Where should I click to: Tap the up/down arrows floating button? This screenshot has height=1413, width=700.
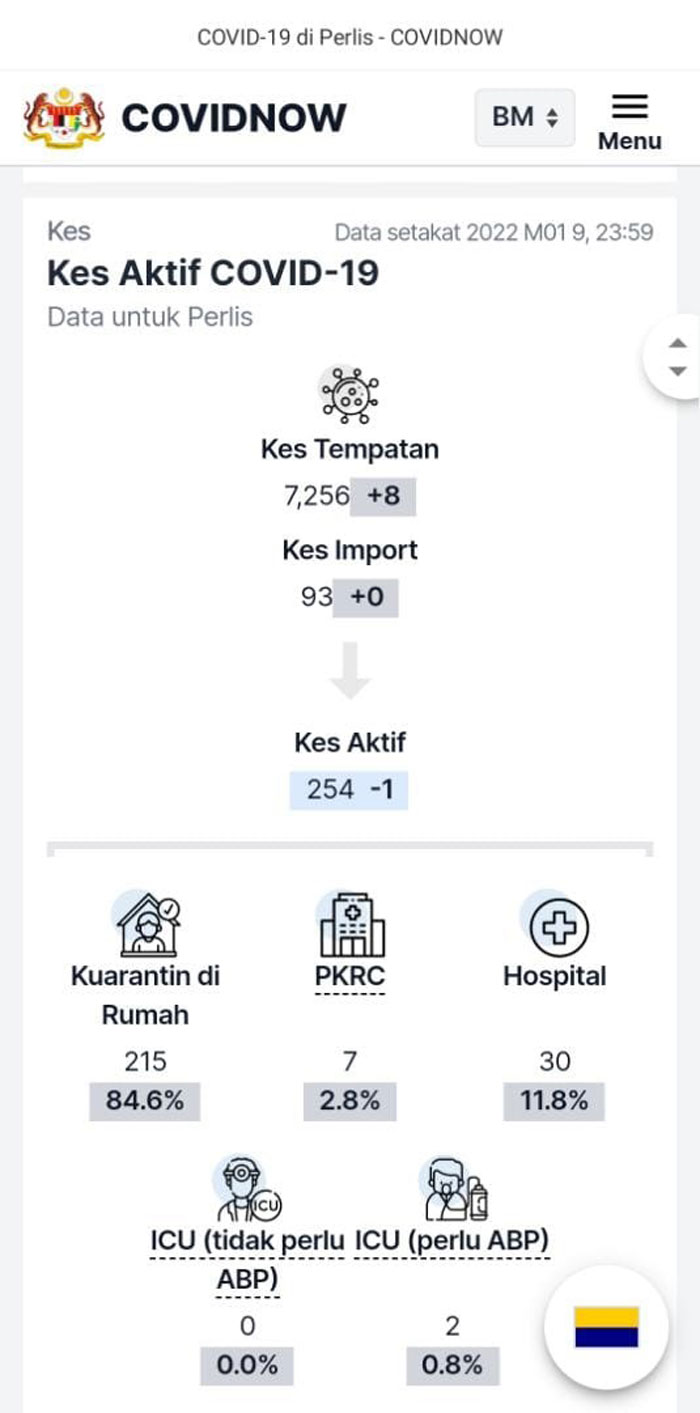tap(675, 357)
